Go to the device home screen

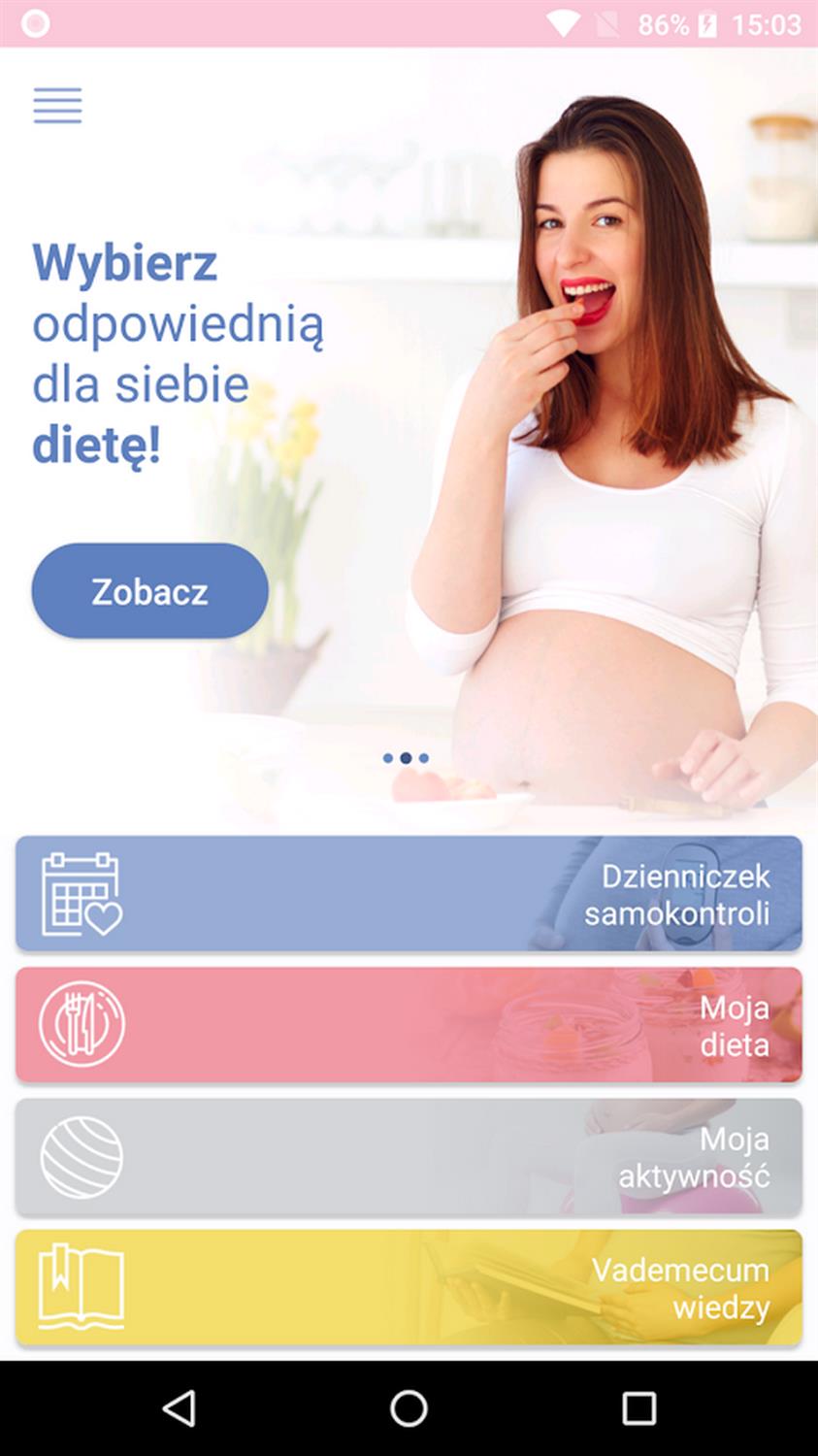409,1408
